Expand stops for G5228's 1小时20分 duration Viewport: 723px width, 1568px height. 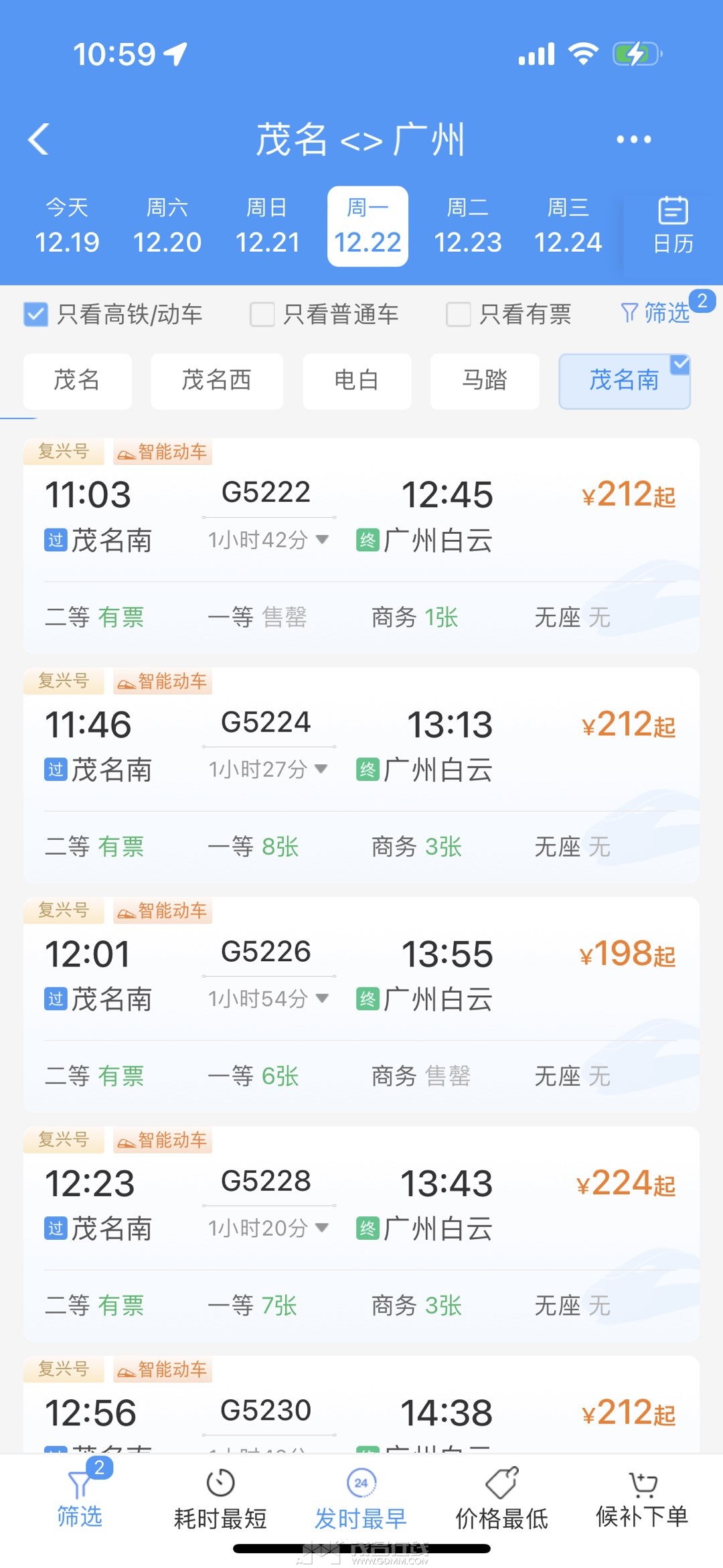tap(268, 1228)
